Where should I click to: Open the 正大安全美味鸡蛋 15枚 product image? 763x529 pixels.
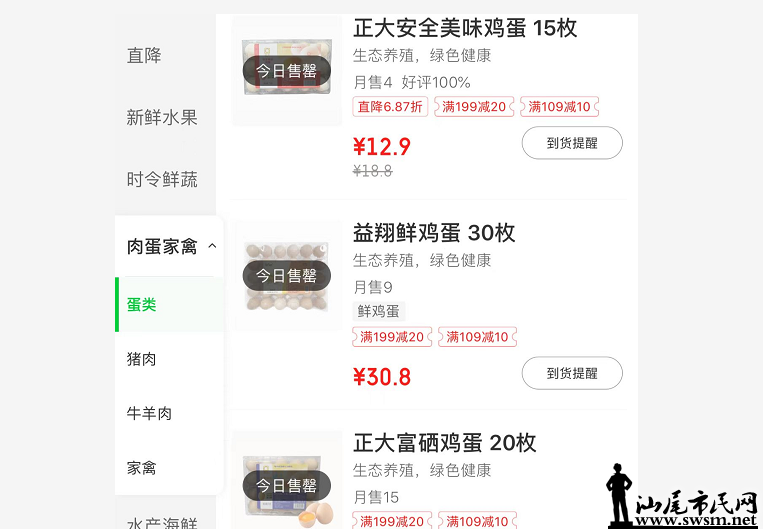pyautogui.click(x=287, y=70)
